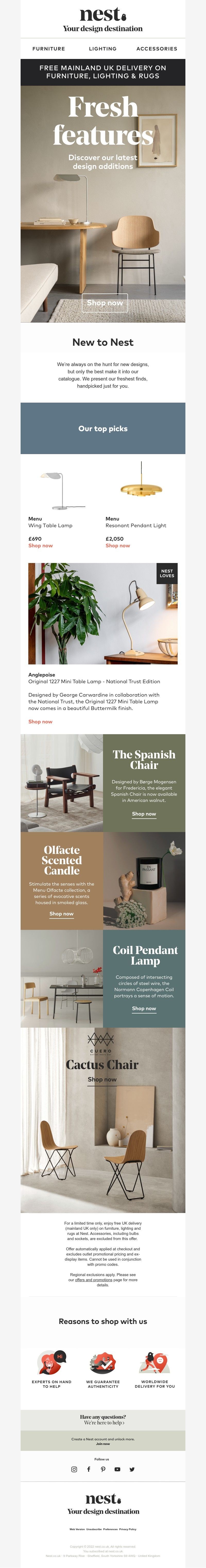The height and width of the screenshot is (1568, 206).
Task: Shop The Spanish Chair
Action: pyautogui.click(x=144, y=813)
